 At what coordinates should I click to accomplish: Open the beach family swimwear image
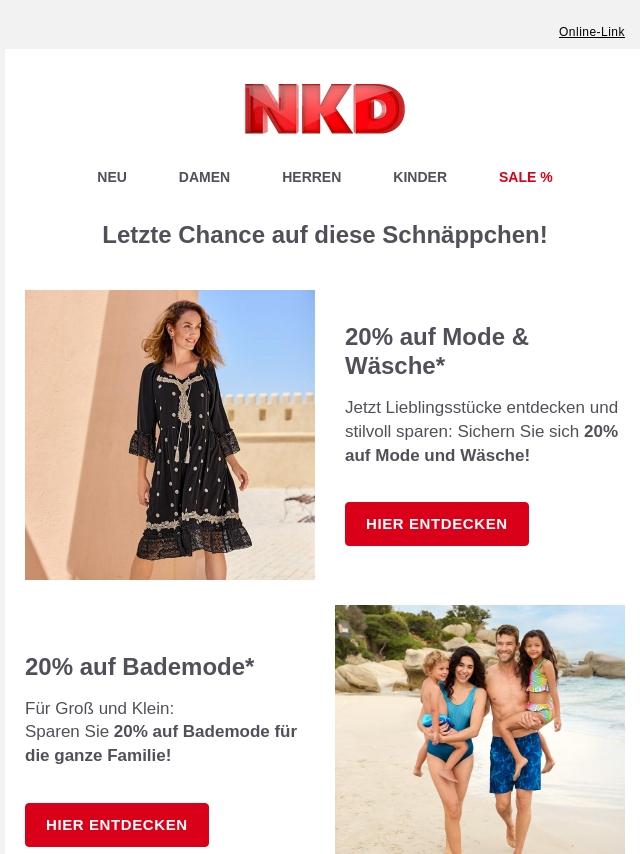(x=480, y=729)
